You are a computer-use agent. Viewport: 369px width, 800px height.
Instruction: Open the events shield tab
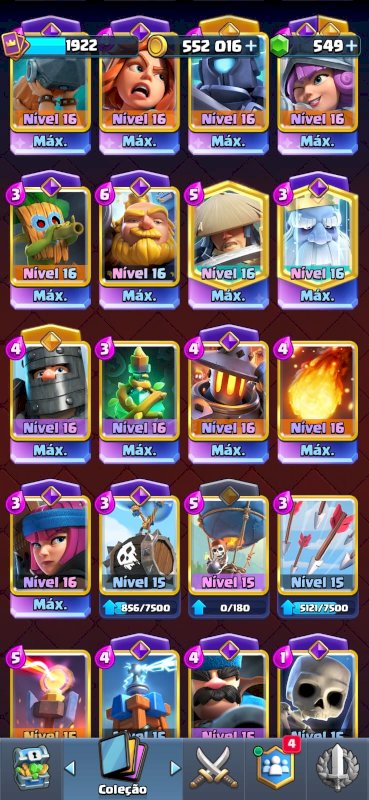click(x=337, y=769)
